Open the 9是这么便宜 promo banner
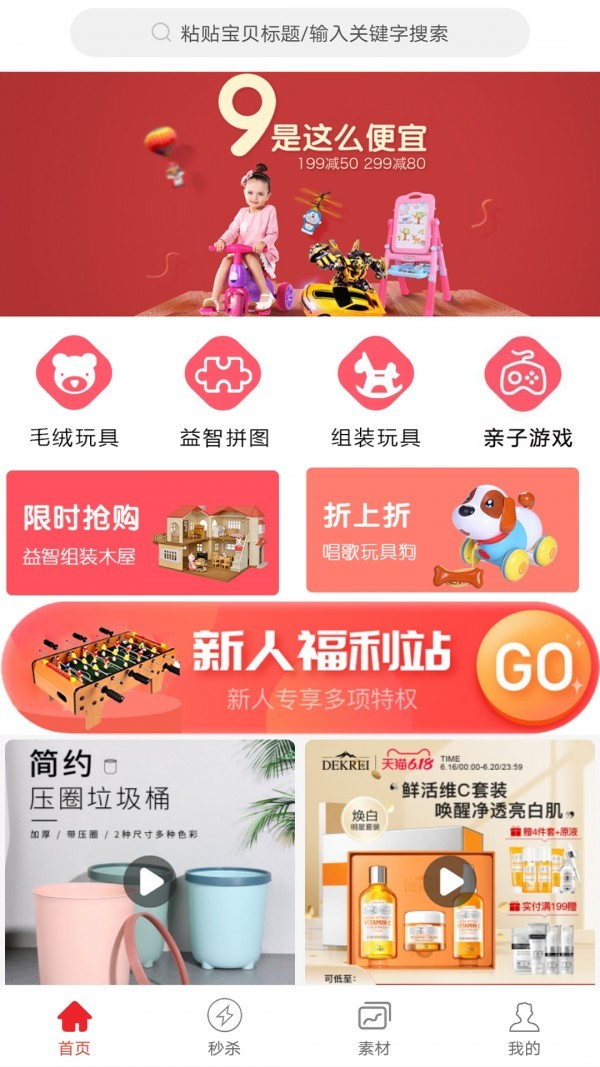This screenshot has width=600, height=1067. click(x=300, y=194)
